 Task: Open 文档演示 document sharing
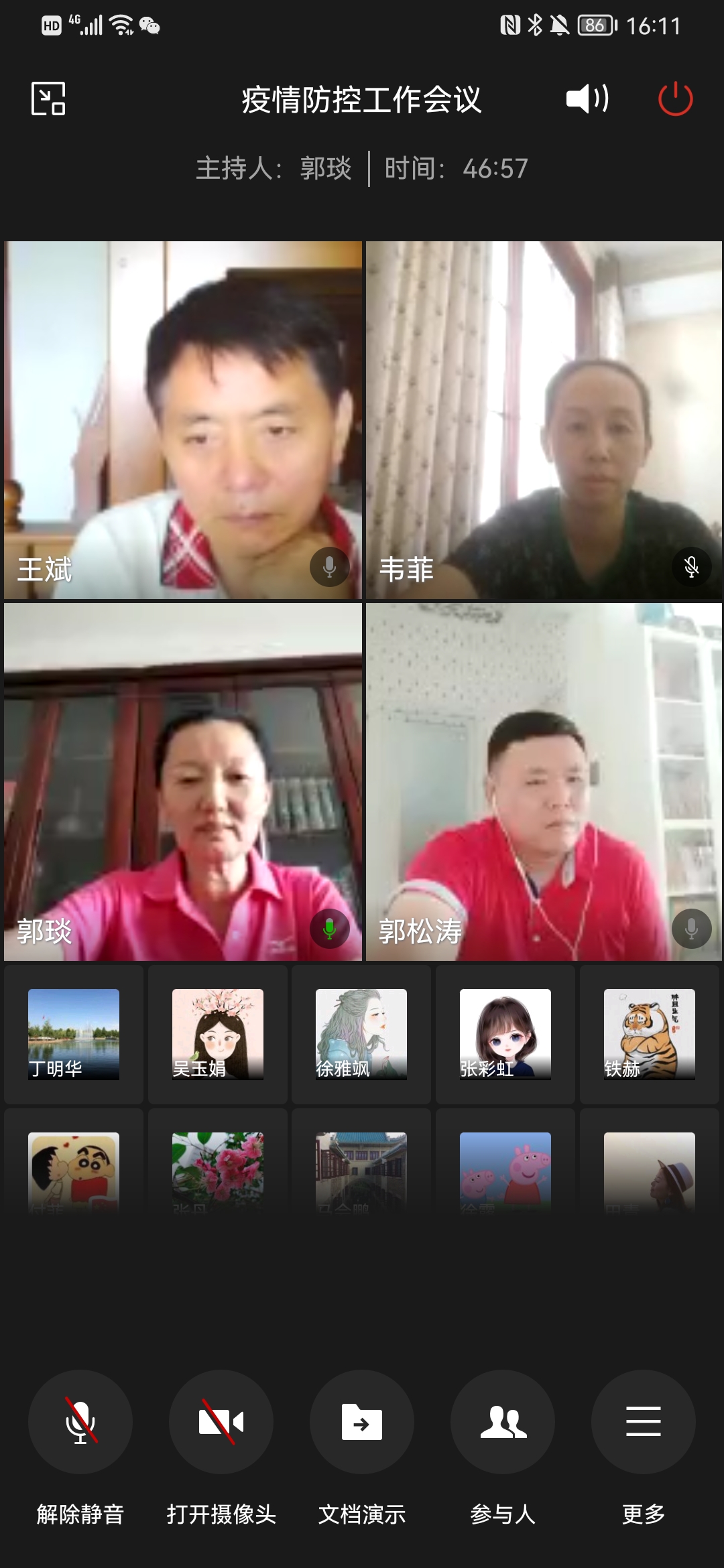[x=362, y=1421]
